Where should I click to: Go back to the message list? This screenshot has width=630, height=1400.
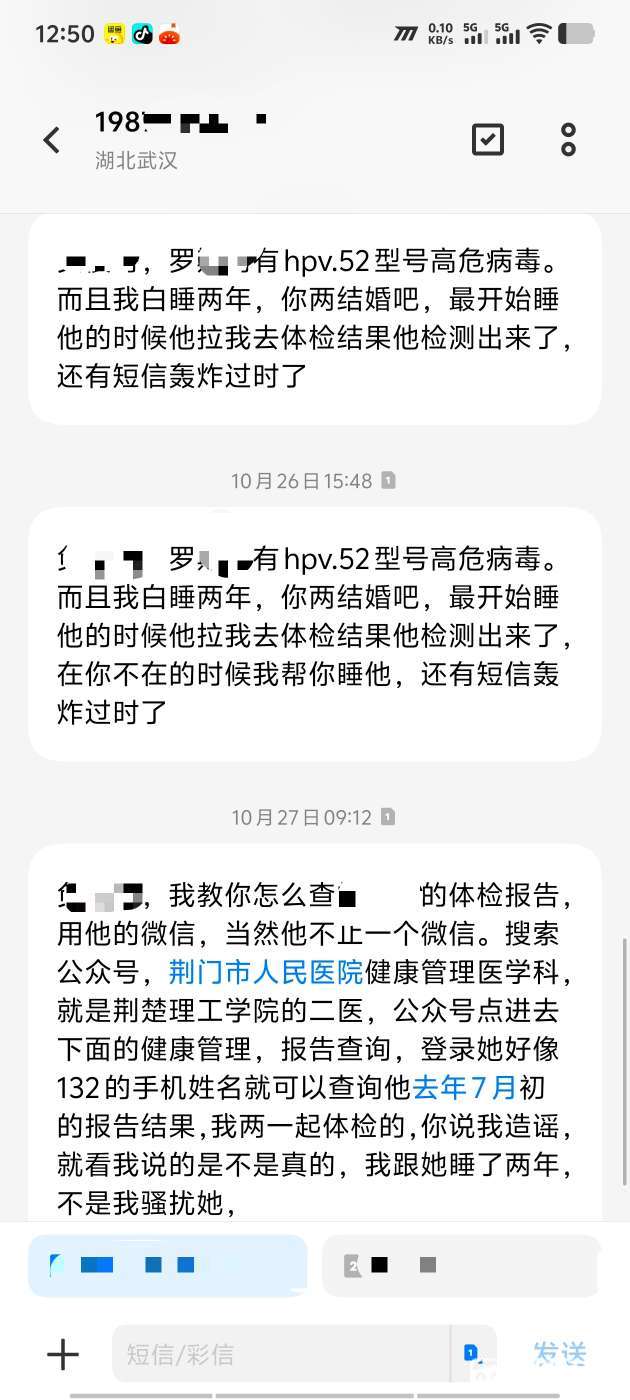pos(52,140)
